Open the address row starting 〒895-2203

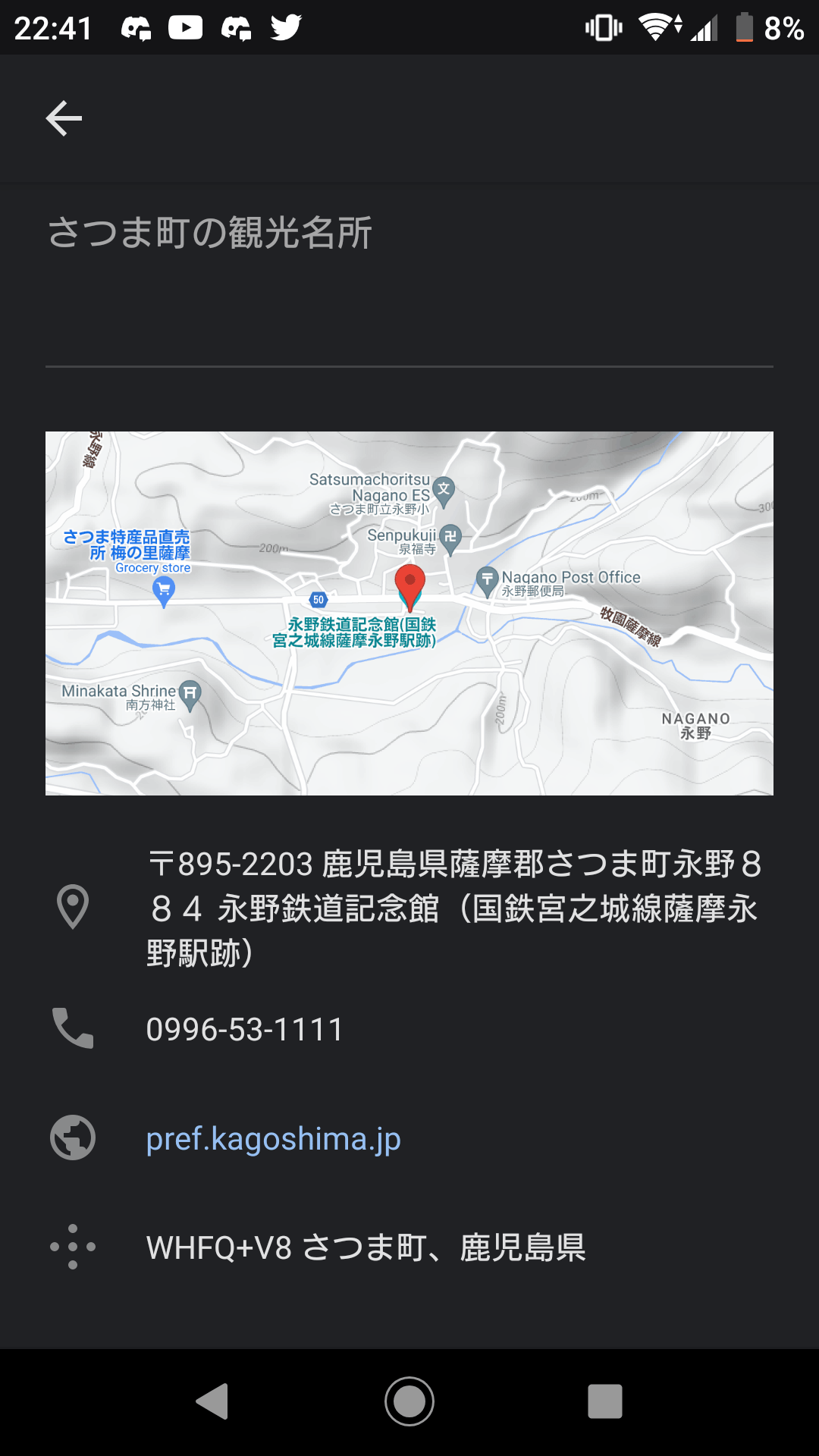click(453, 908)
